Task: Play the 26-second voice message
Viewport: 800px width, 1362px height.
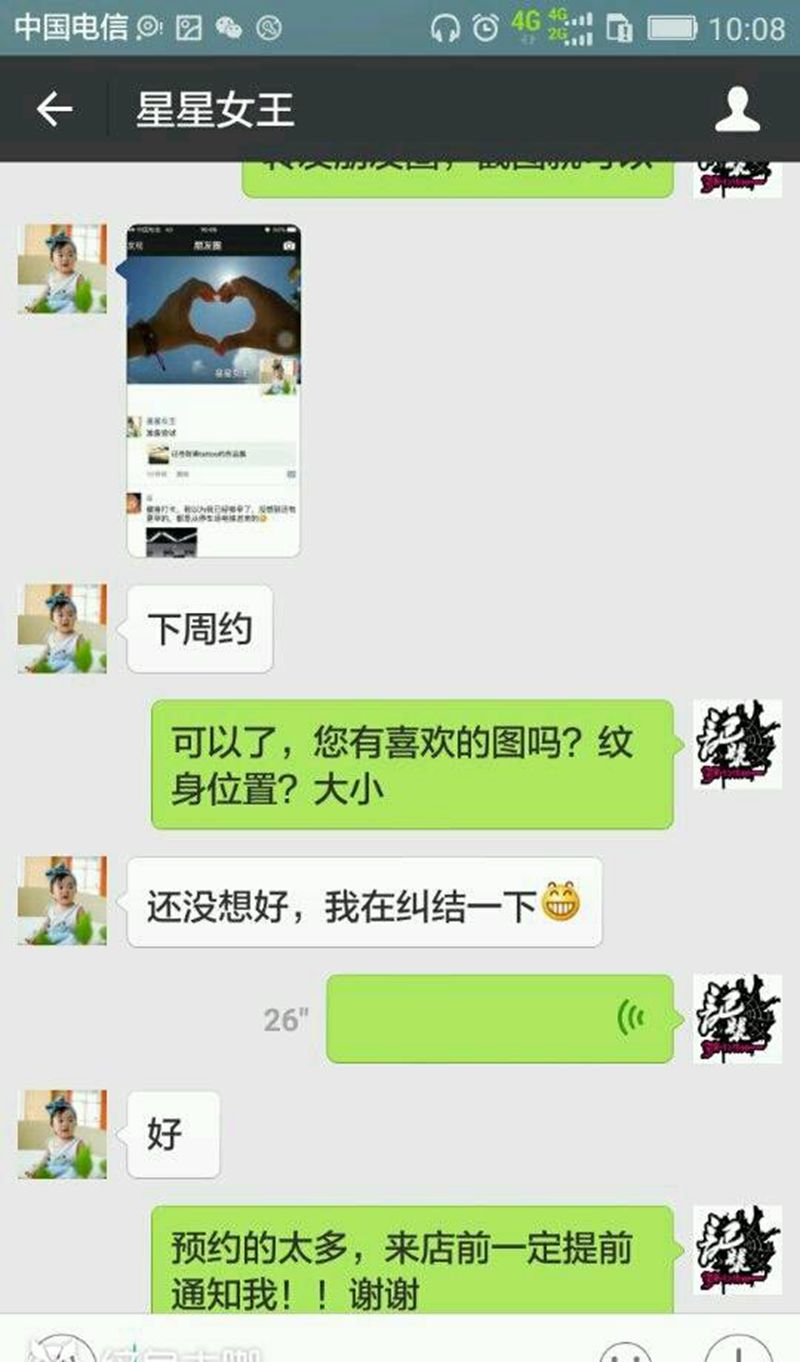Action: tap(500, 1019)
